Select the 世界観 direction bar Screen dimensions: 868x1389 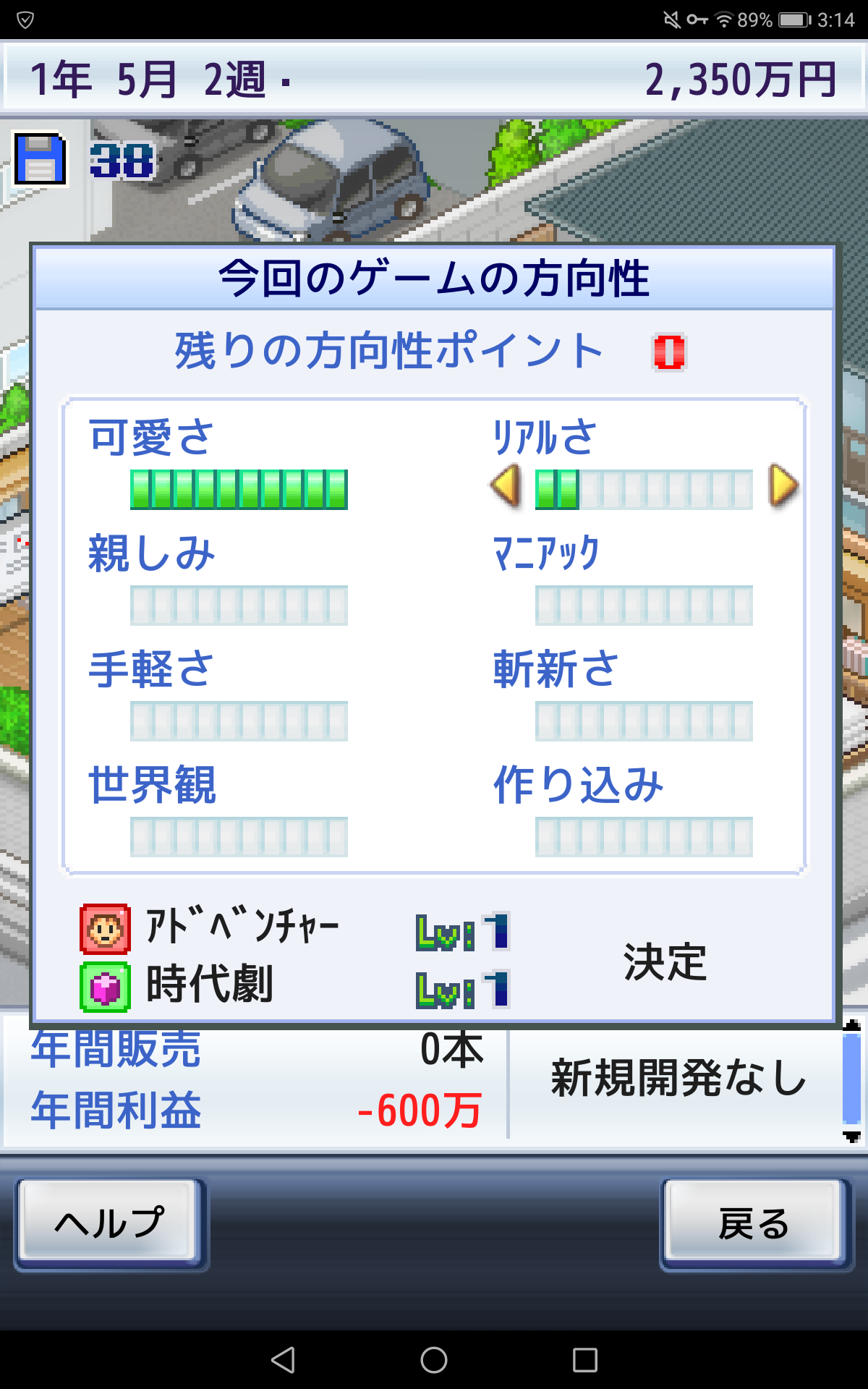click(239, 837)
